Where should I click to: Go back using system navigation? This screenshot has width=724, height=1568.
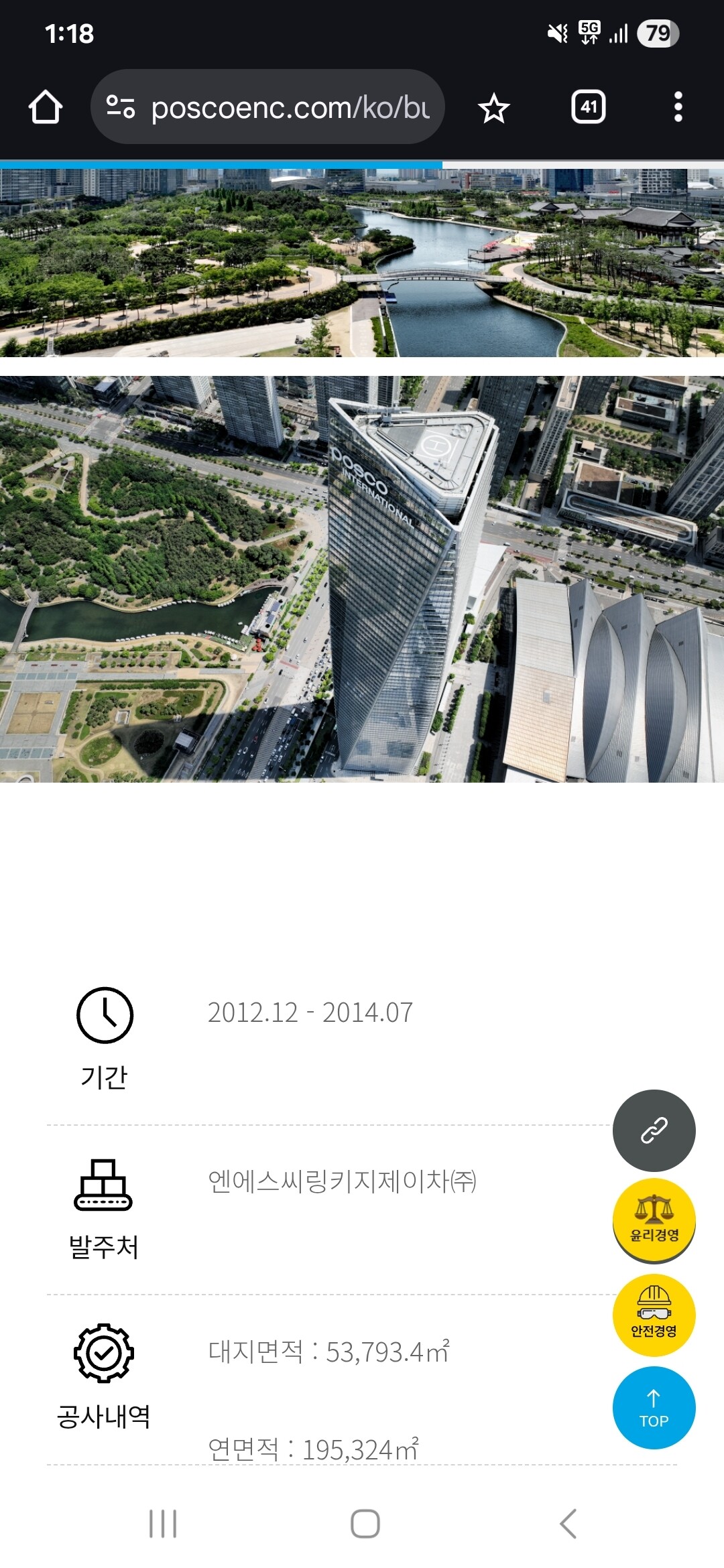pyautogui.click(x=568, y=1524)
